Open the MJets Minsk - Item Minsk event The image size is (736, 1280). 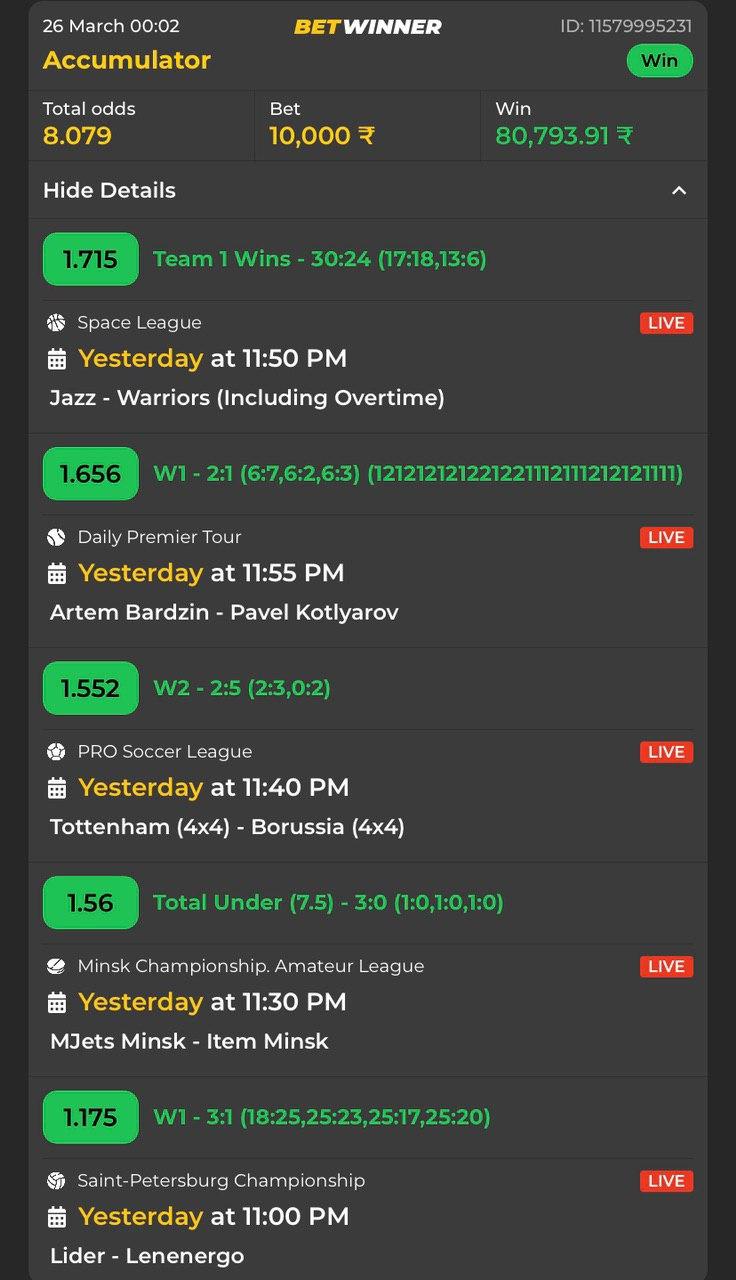click(x=189, y=1041)
